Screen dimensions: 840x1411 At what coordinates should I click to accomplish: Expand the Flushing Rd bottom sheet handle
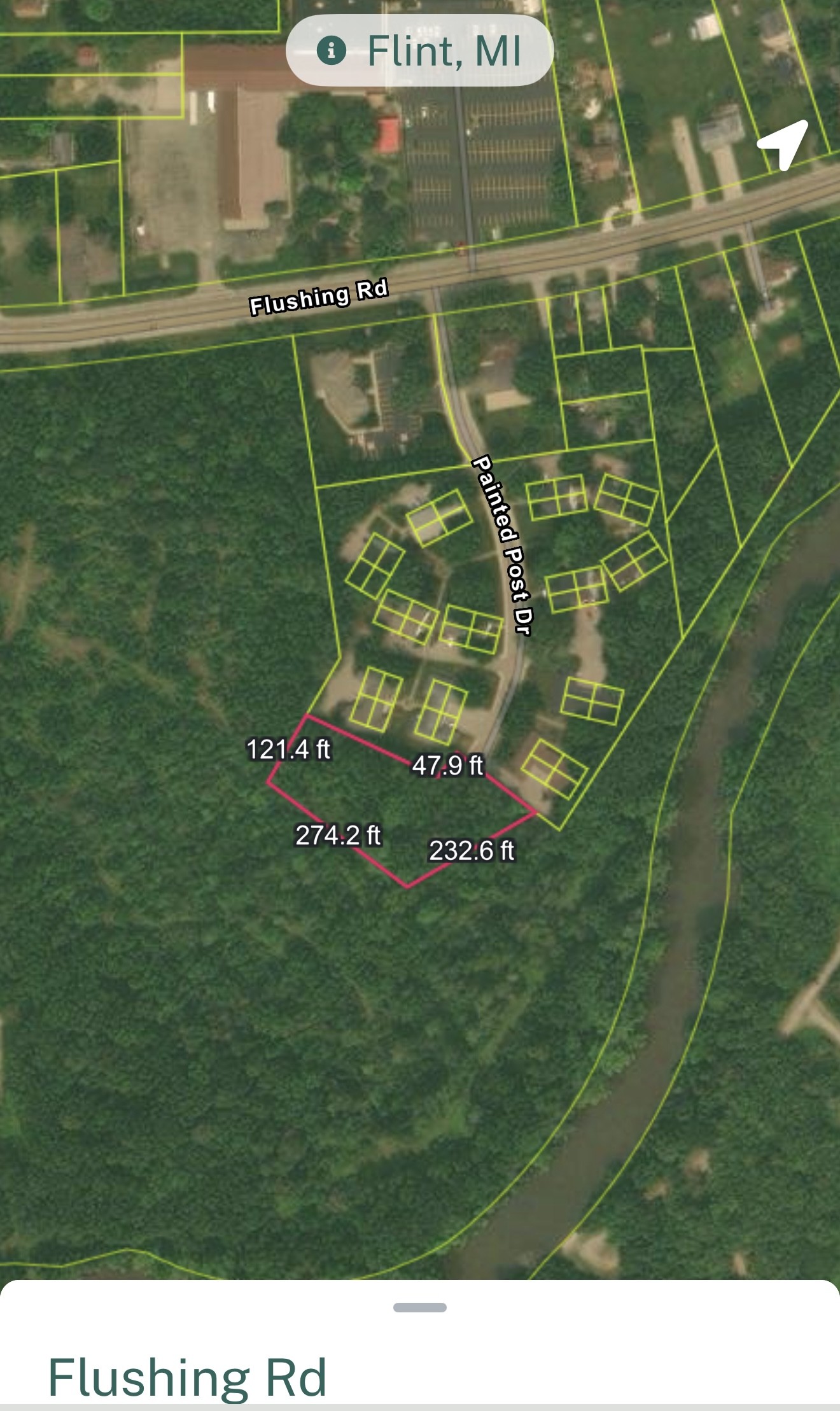pyautogui.click(x=419, y=1307)
